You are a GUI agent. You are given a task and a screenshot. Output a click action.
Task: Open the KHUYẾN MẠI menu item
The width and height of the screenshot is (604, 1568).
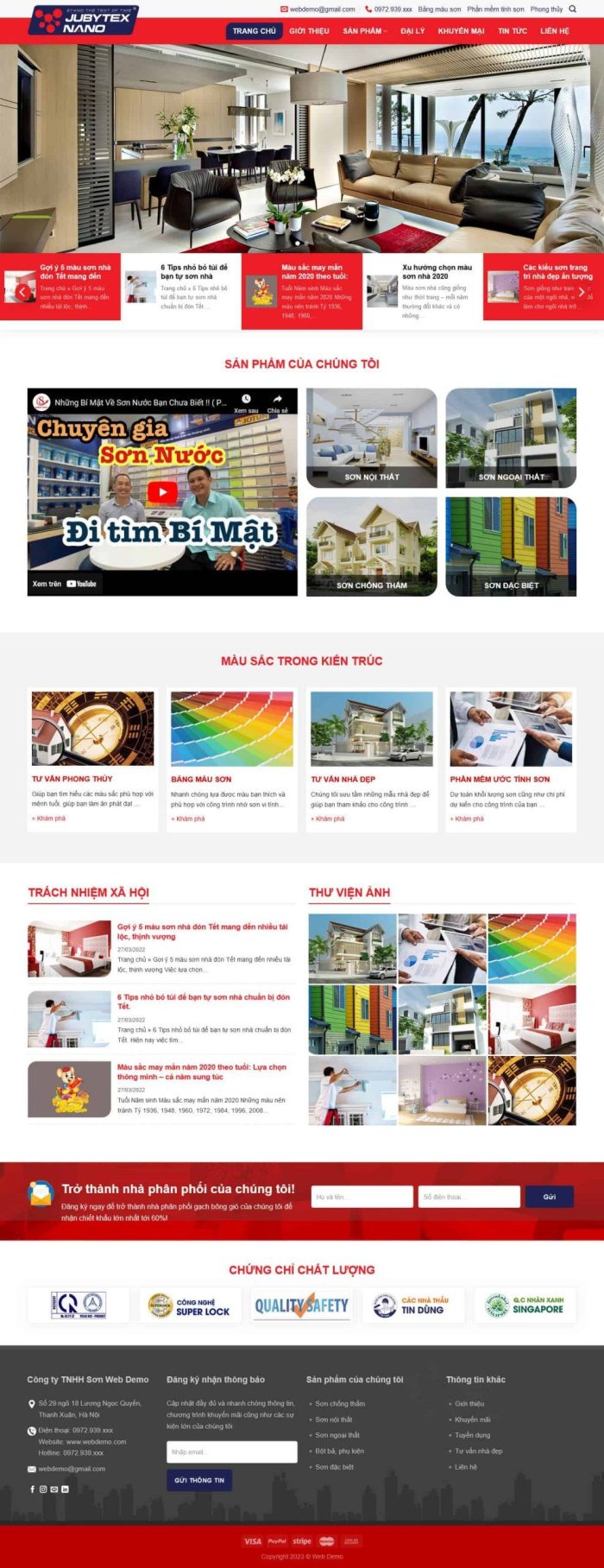coord(461,31)
